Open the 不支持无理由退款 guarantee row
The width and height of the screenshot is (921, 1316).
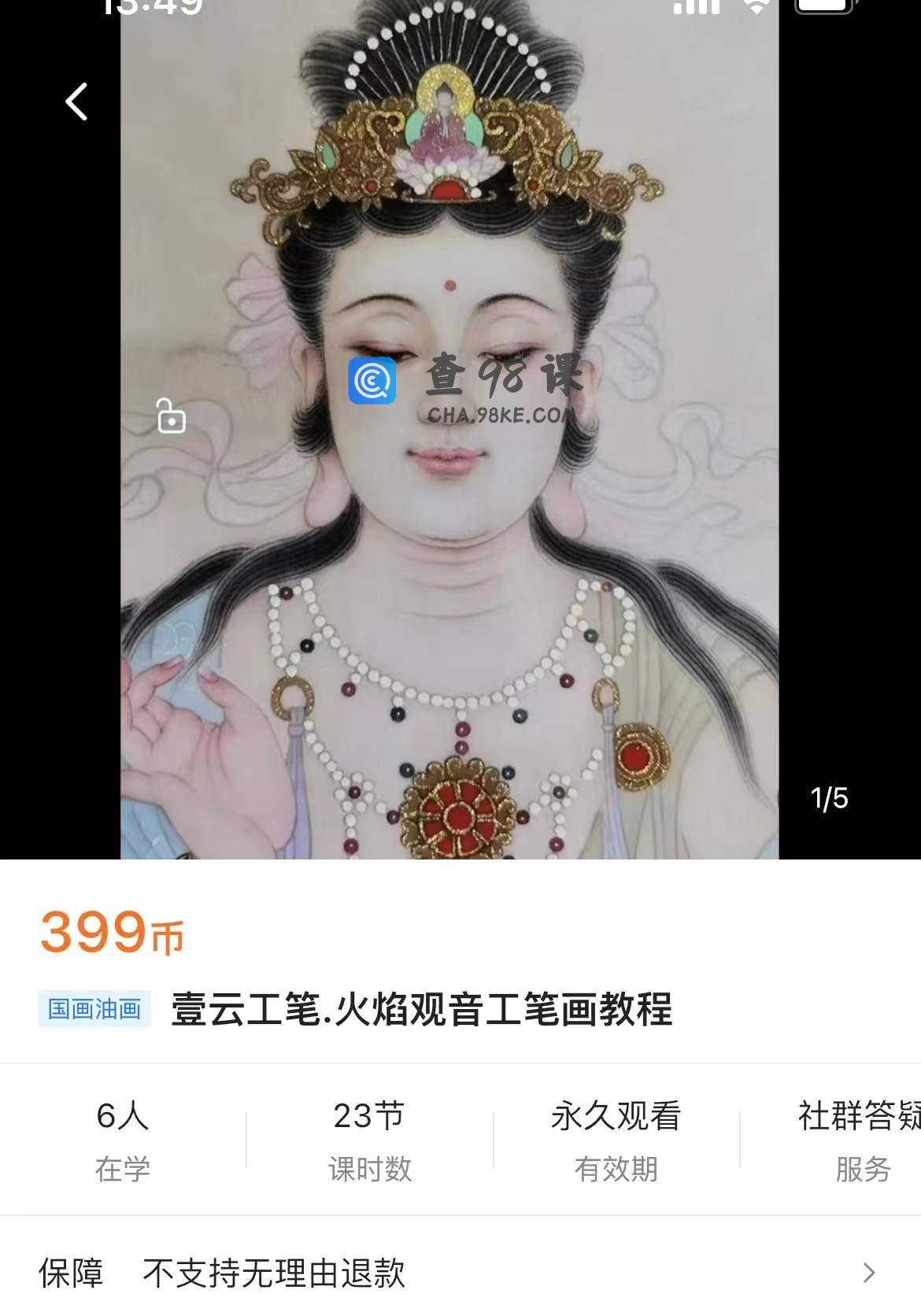tap(460, 1273)
